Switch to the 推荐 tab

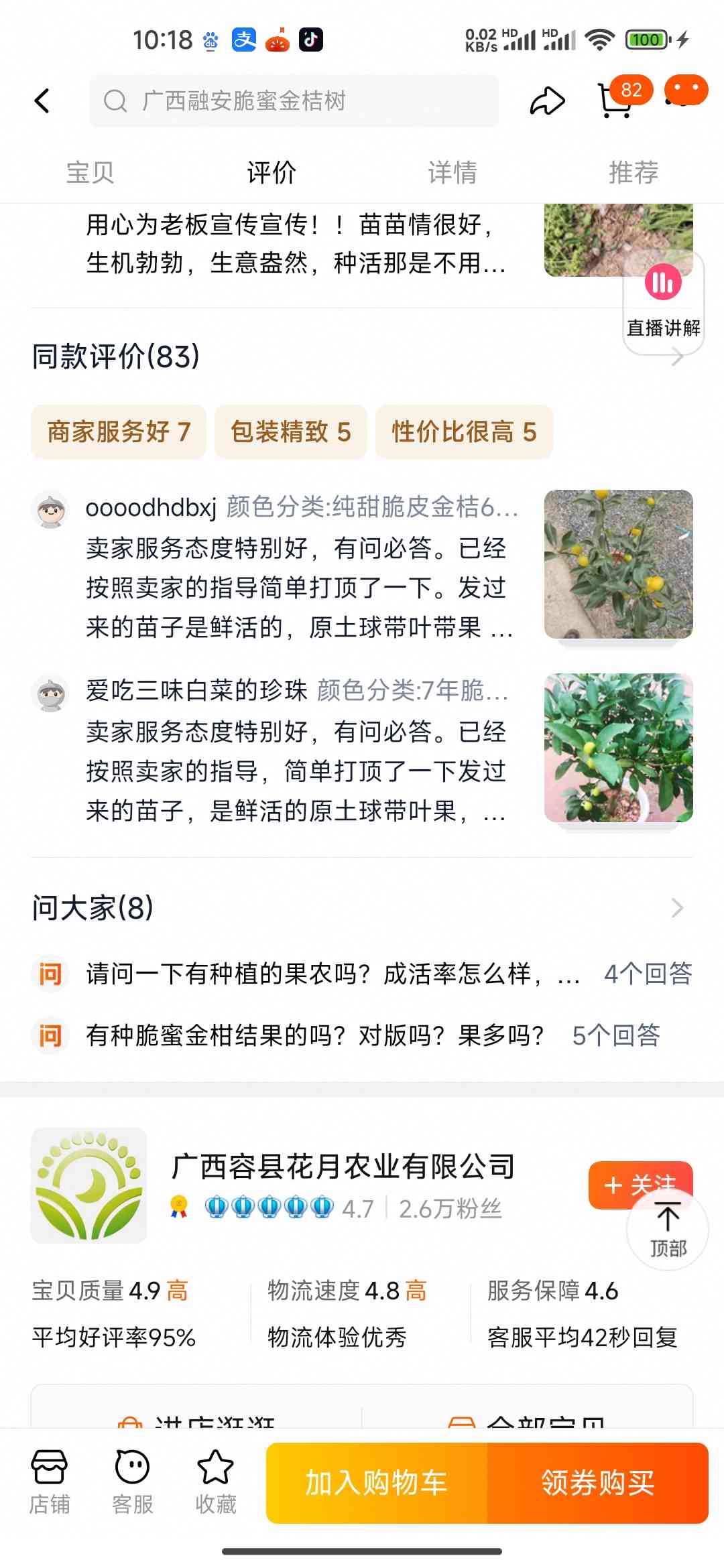[633, 172]
